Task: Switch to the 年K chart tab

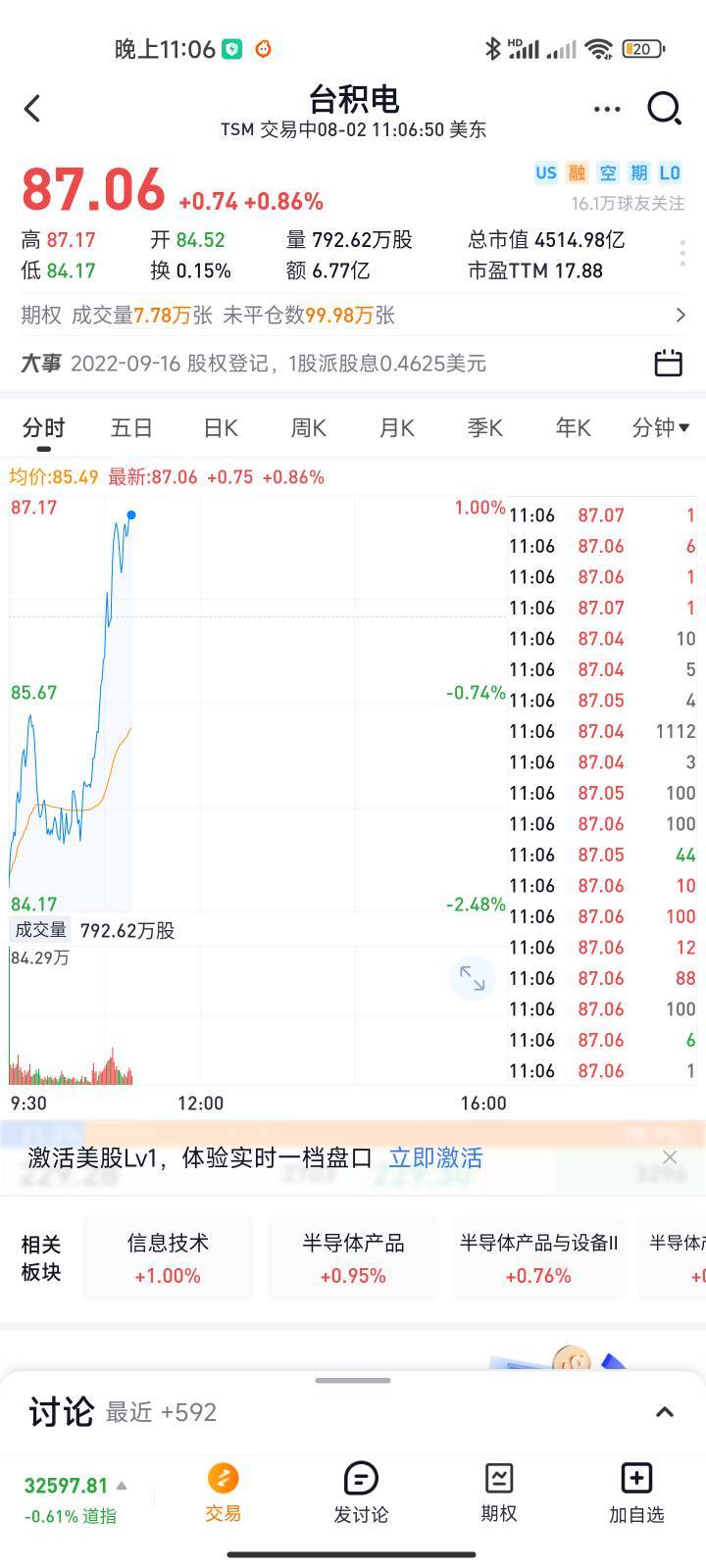Action: point(573,428)
